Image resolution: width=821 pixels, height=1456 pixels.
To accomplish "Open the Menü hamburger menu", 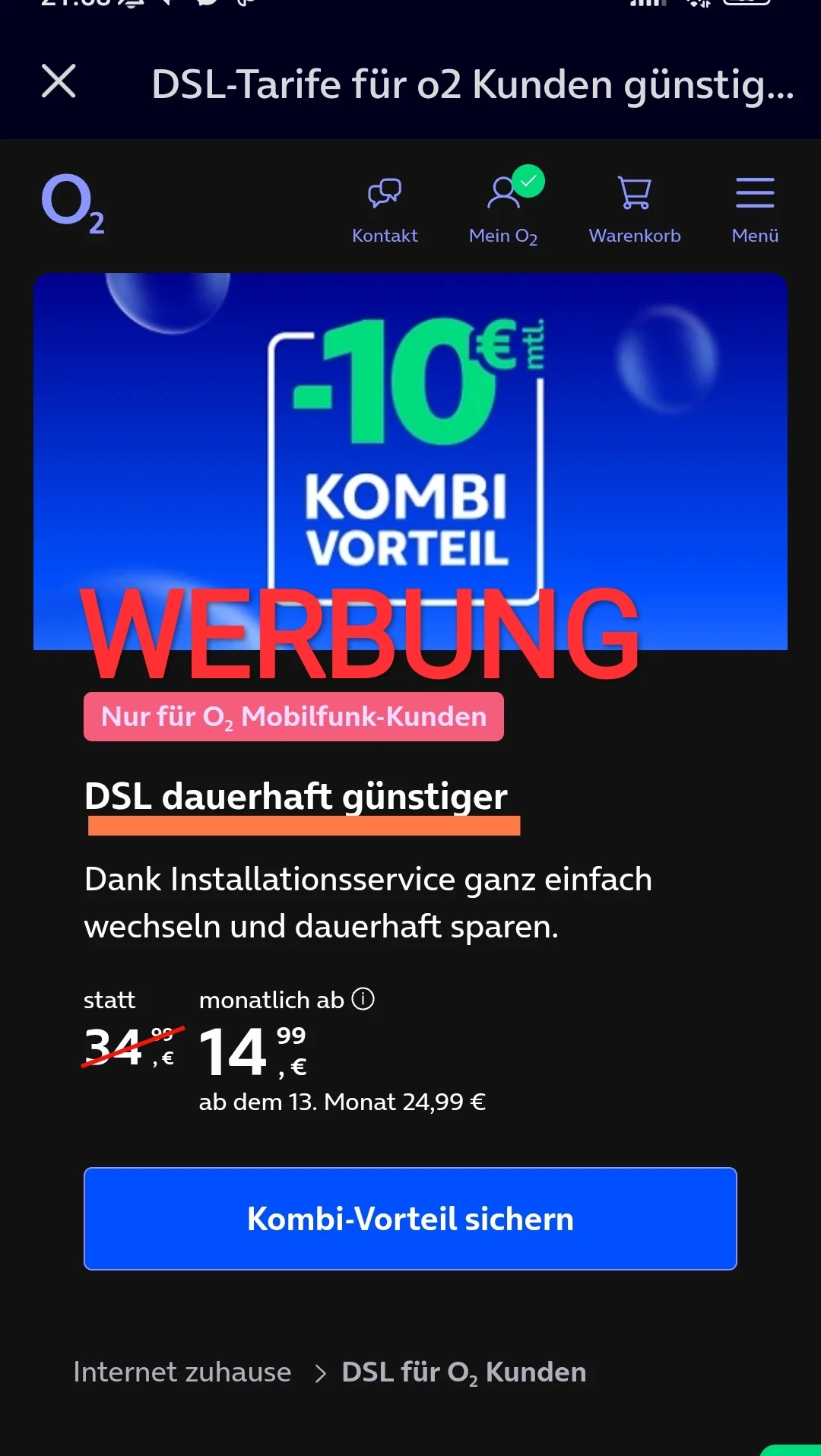I will click(755, 208).
